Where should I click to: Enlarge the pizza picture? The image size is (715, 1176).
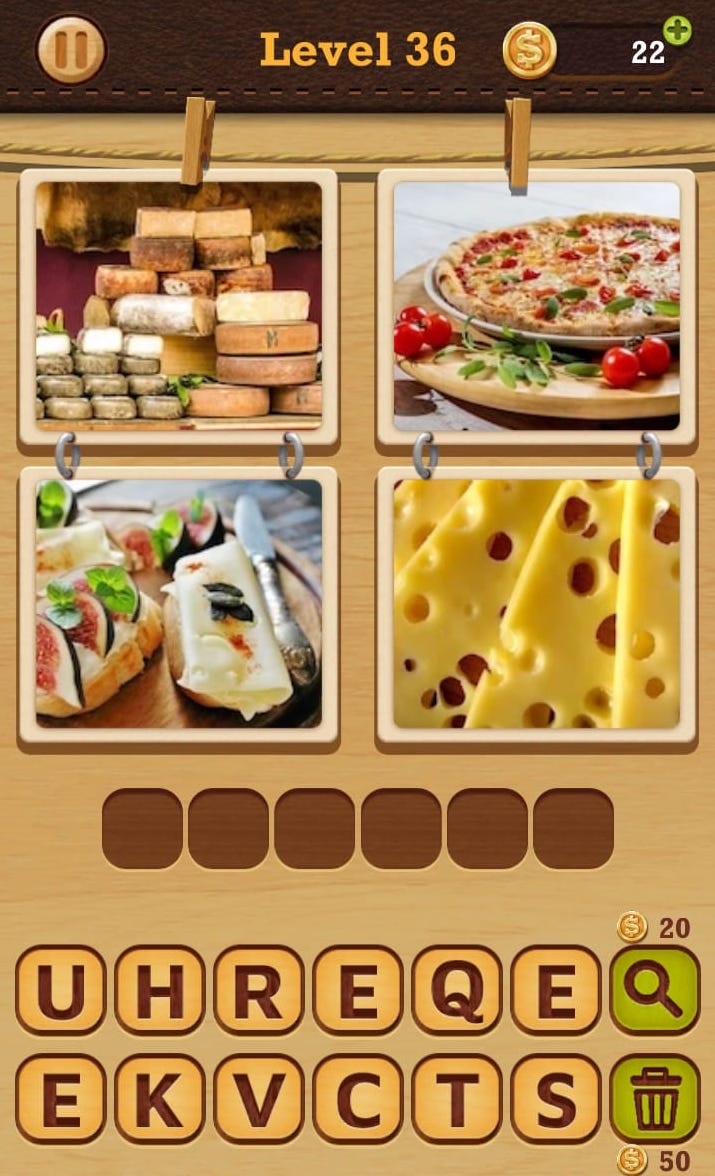(x=536, y=306)
